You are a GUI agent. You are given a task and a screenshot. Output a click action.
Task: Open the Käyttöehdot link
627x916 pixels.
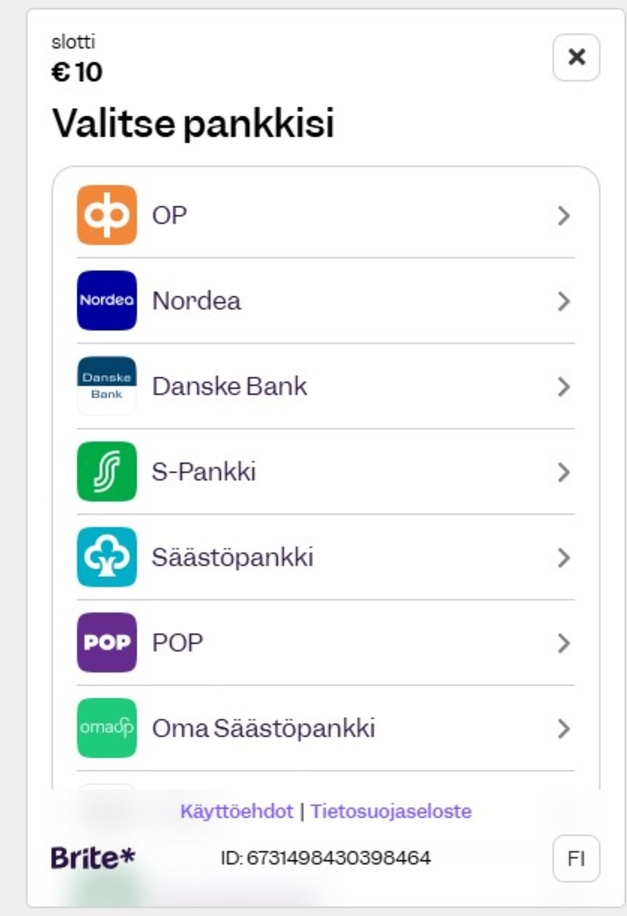tap(237, 811)
